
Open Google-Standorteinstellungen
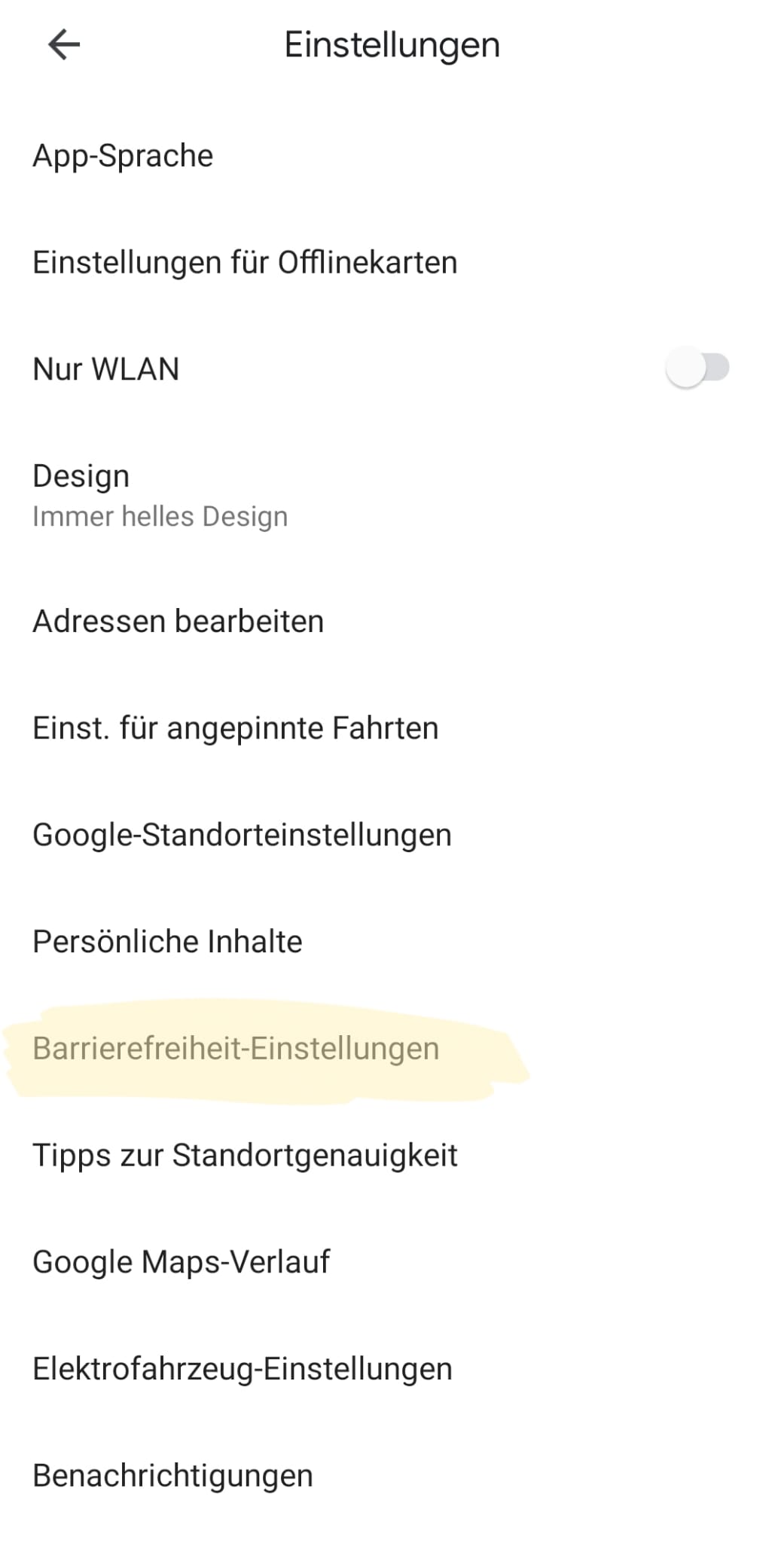point(242,835)
